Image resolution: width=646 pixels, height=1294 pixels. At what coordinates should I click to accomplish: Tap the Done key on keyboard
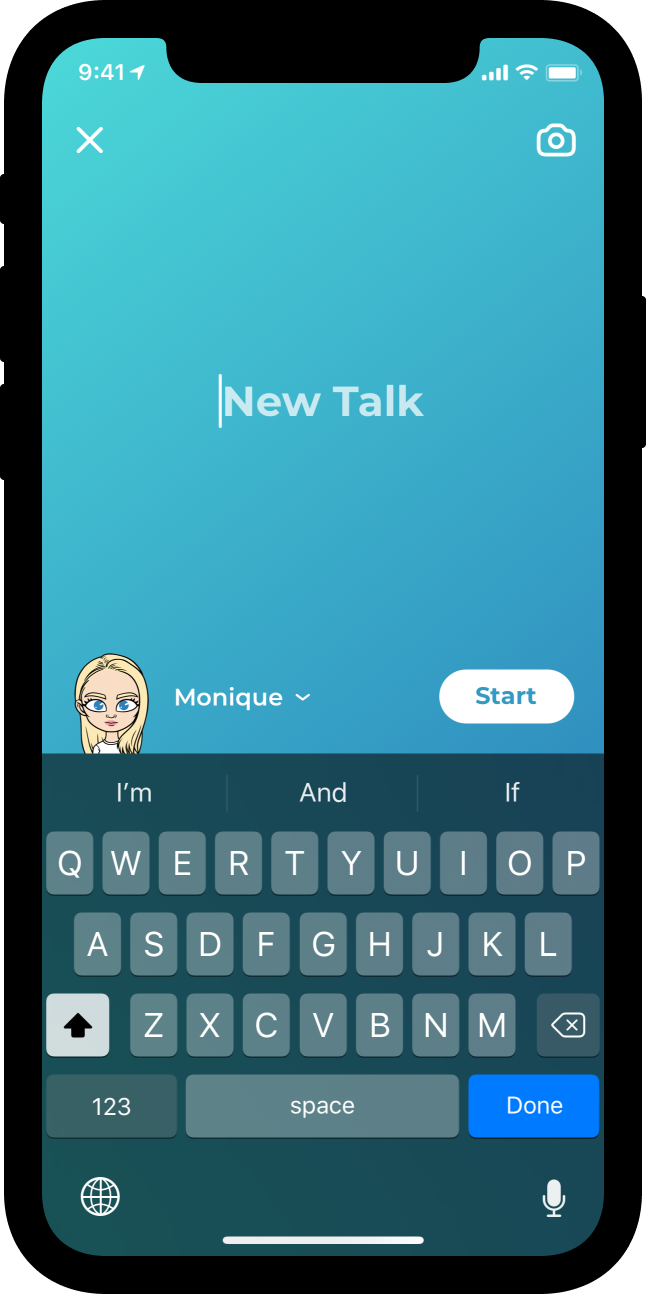point(534,1106)
